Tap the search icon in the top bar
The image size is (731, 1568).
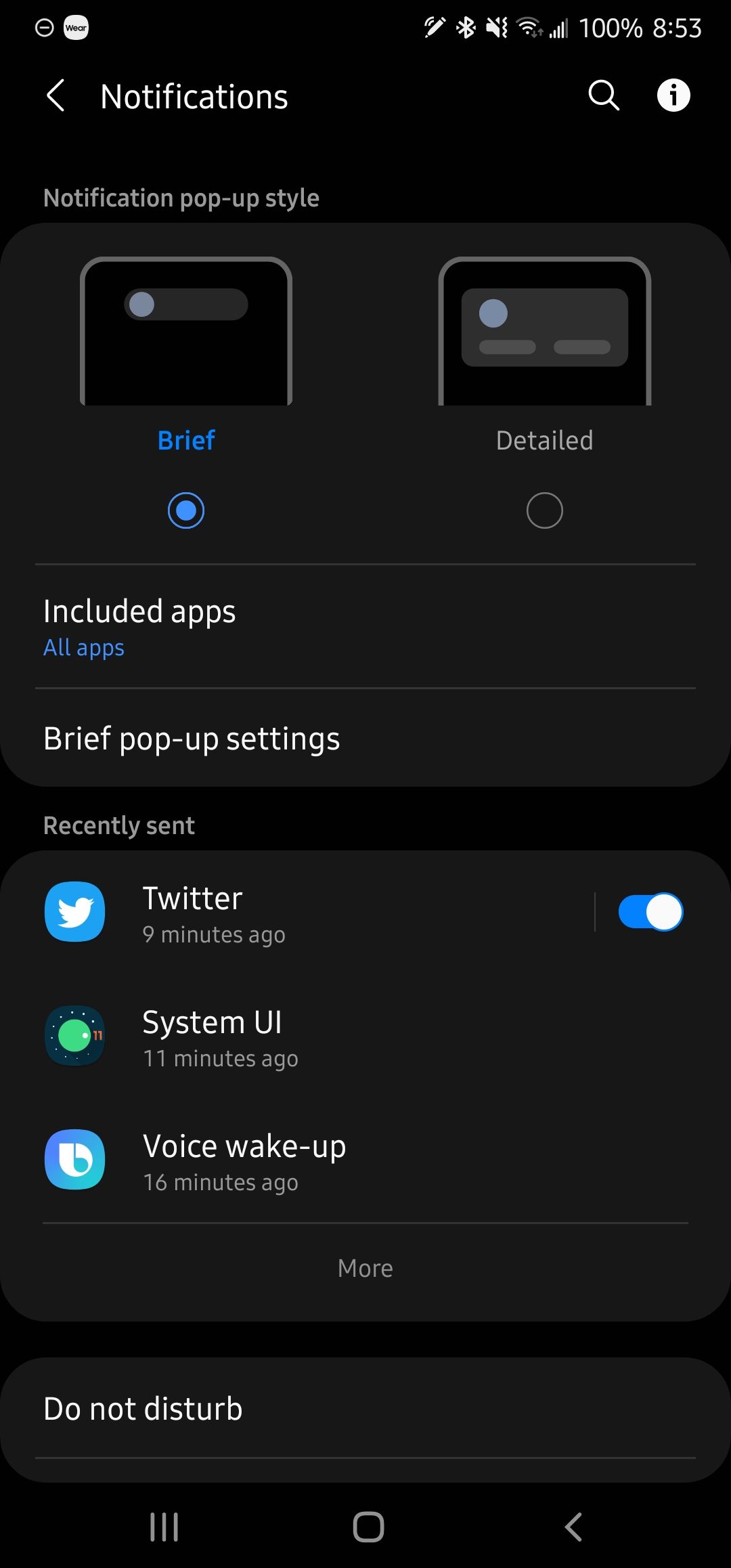[x=602, y=95]
